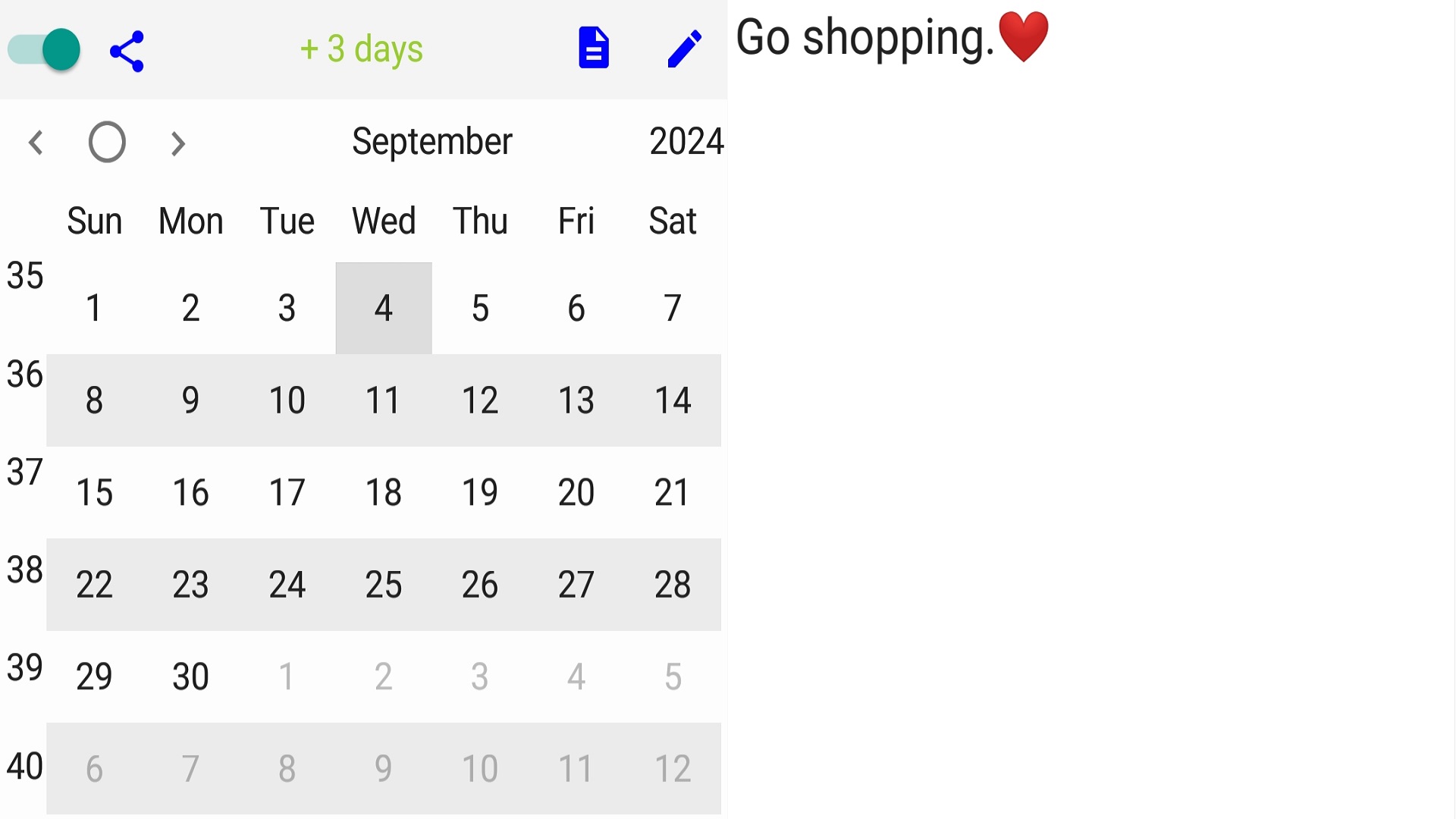Open the document icon
Viewport: 1456px width, 819px height.
click(x=593, y=49)
